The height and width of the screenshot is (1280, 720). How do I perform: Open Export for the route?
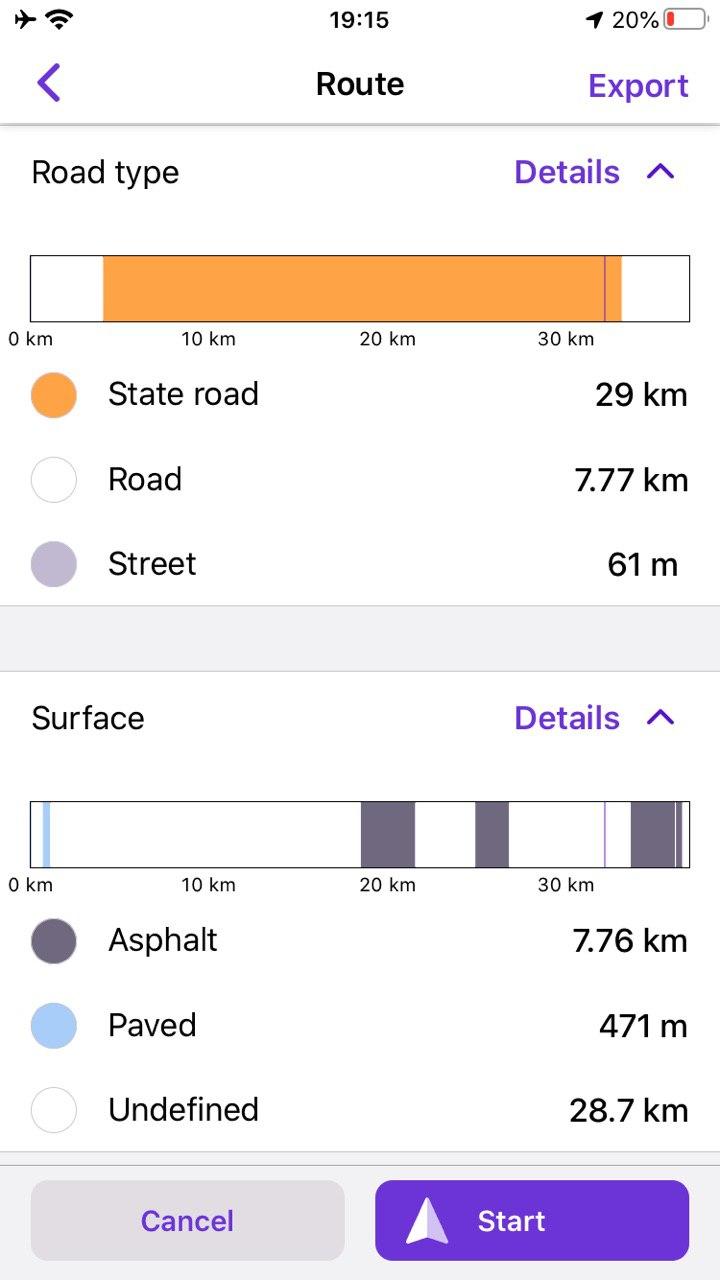(638, 86)
